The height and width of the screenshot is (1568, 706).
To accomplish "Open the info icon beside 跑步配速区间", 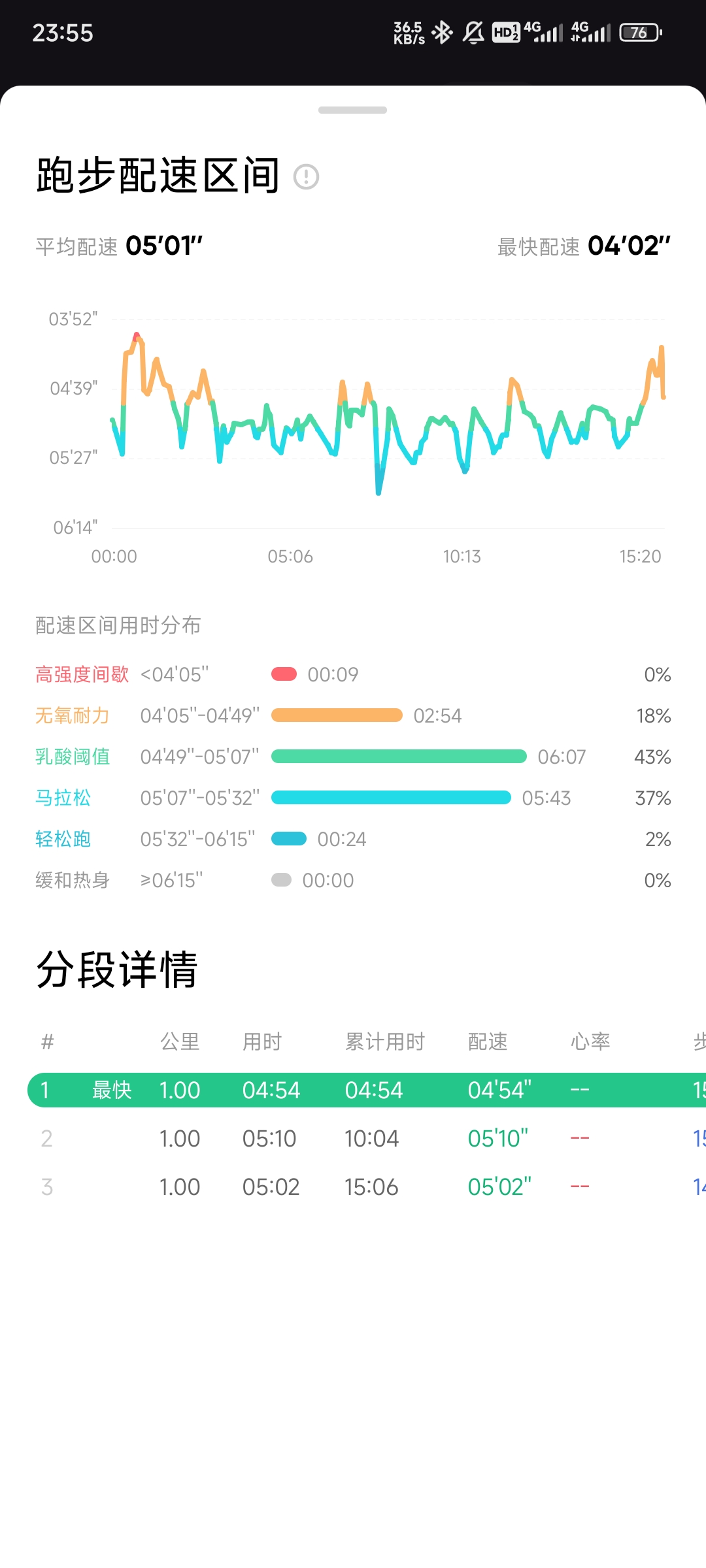I will pos(306,176).
